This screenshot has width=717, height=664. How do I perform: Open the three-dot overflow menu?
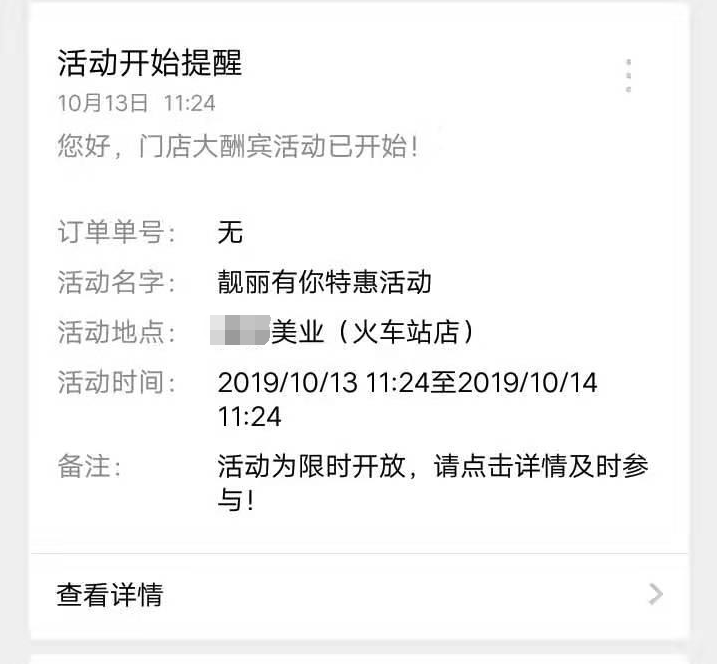tap(628, 76)
